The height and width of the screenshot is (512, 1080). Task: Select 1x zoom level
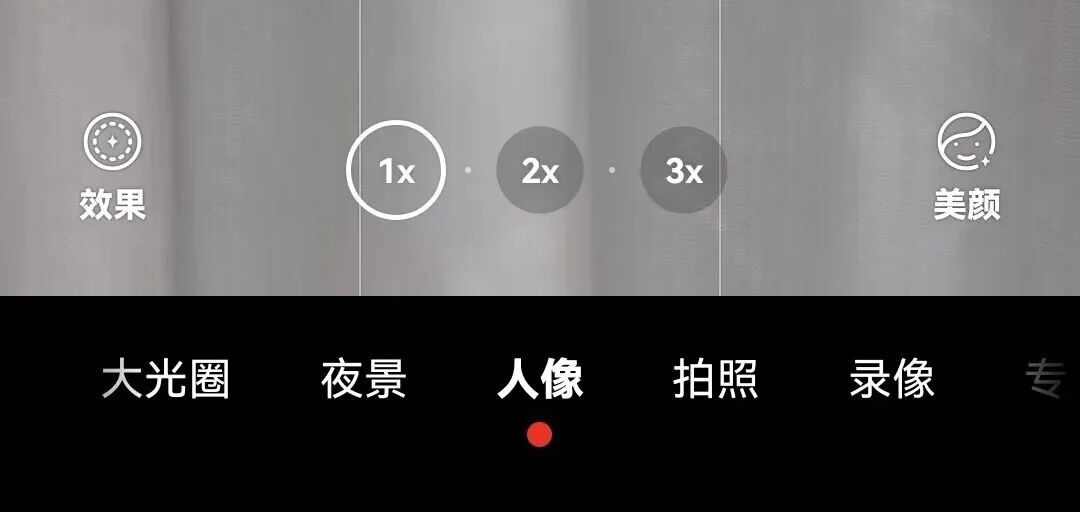pos(396,171)
